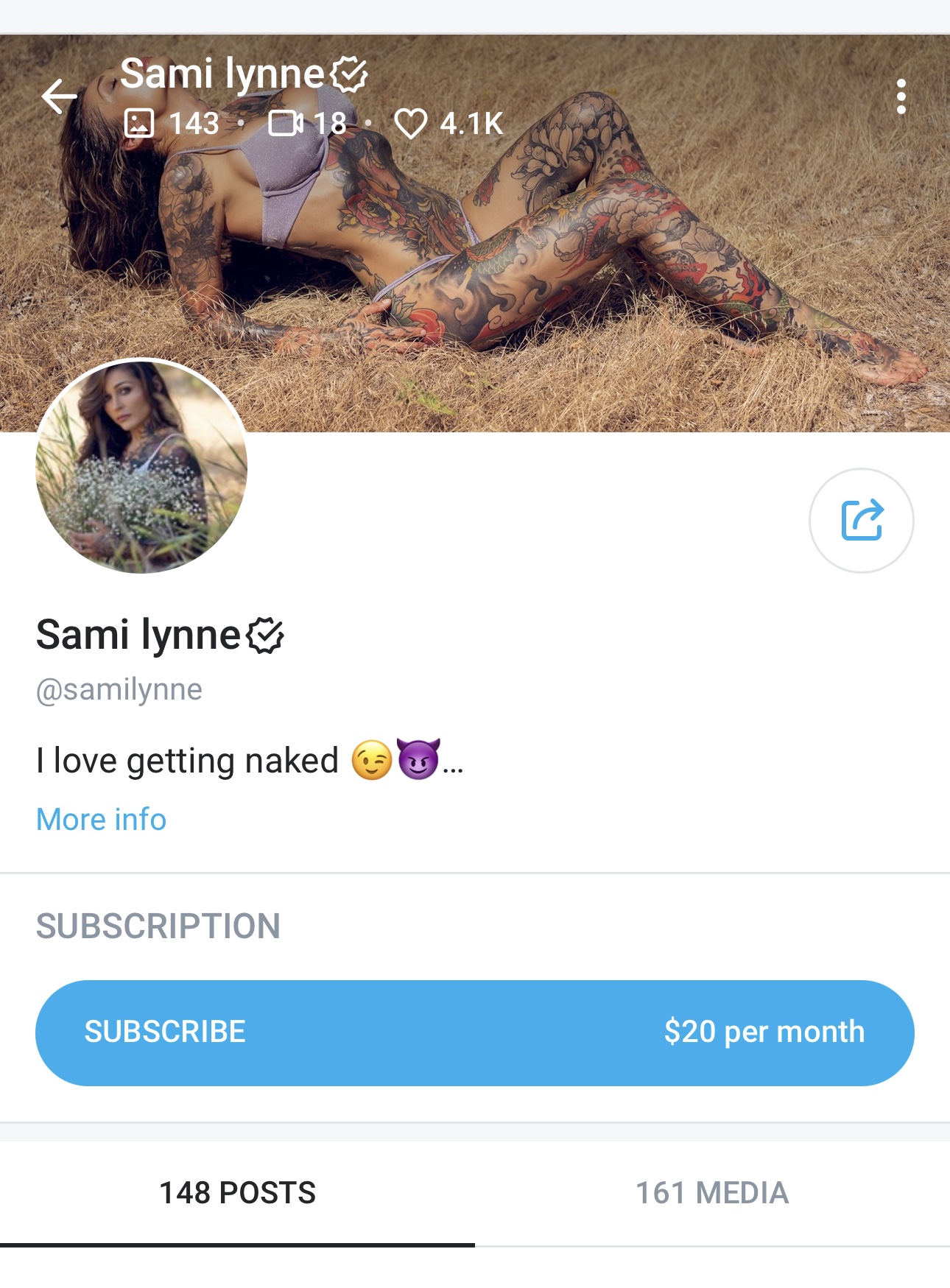Go back using the arrow icon
The image size is (950, 1288).
point(59,96)
